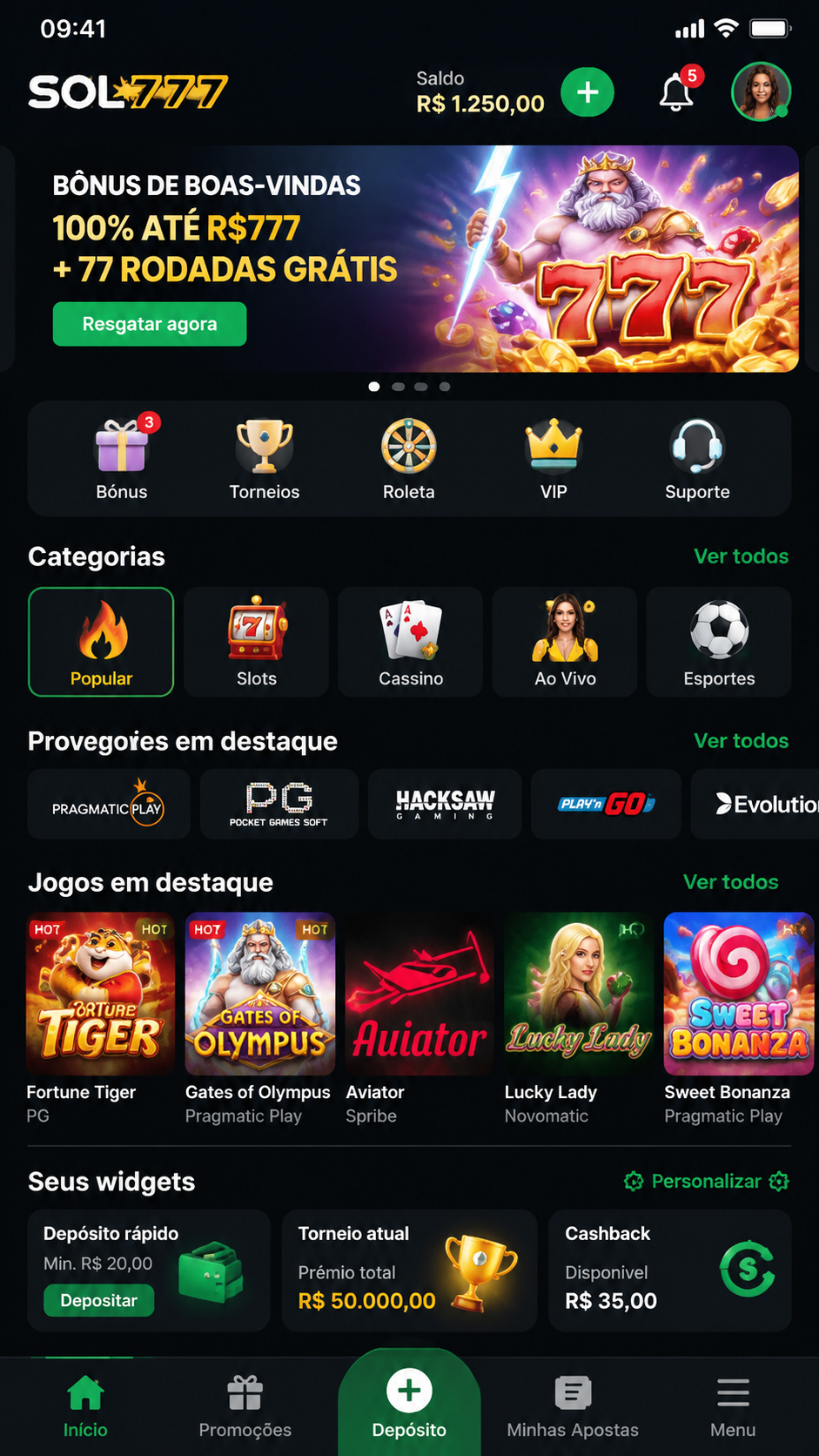Open the Hacksaw Gaming provider
This screenshot has height=1456, width=819.
coord(445,804)
